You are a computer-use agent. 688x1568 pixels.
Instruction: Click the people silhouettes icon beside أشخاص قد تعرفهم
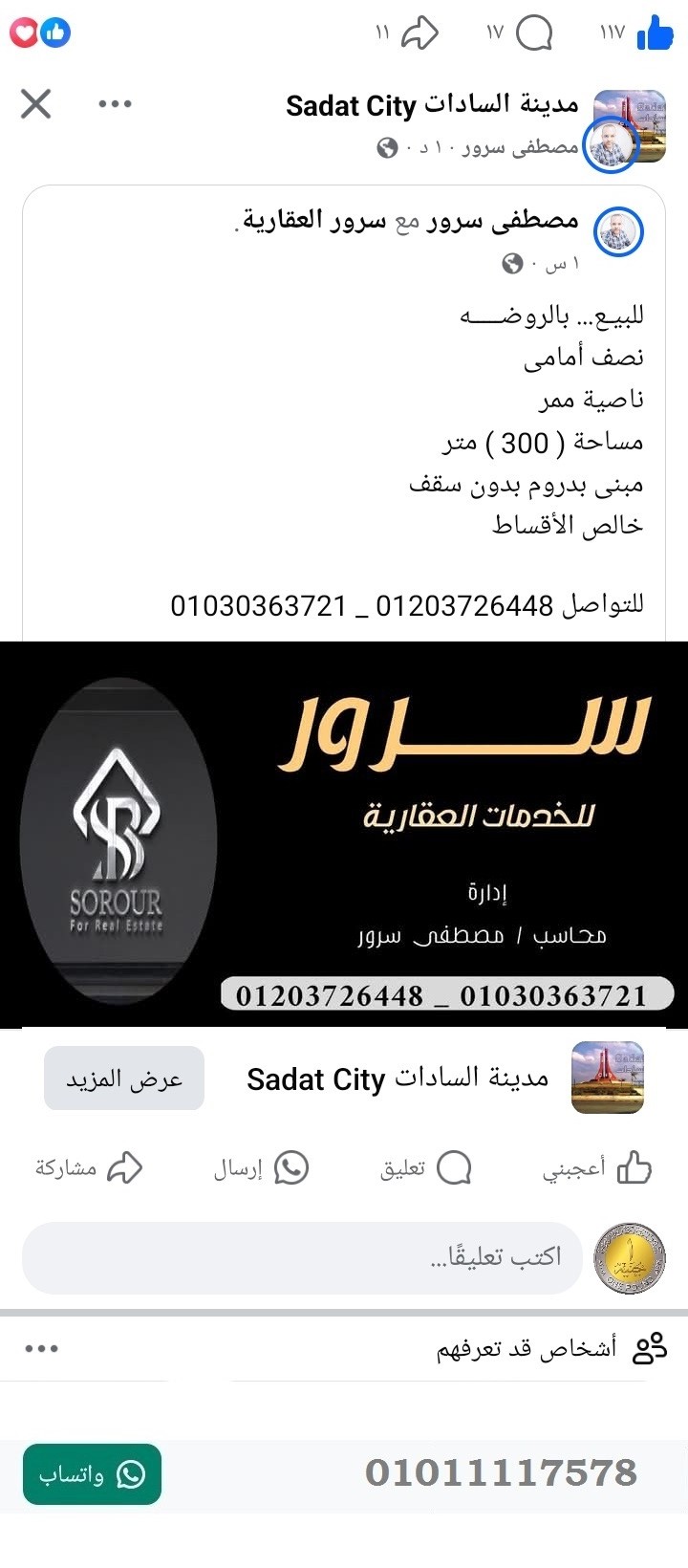[648, 1348]
